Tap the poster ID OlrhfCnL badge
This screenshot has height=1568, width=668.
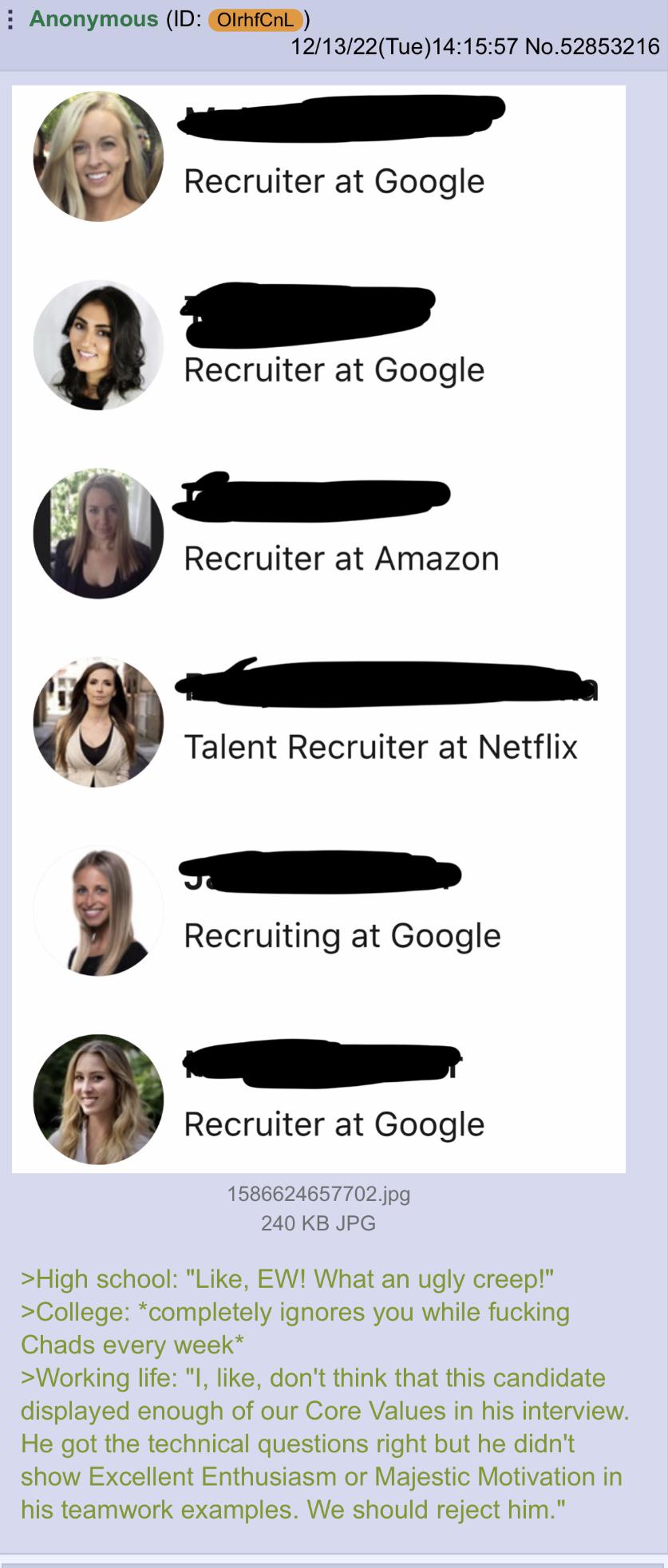point(255,20)
